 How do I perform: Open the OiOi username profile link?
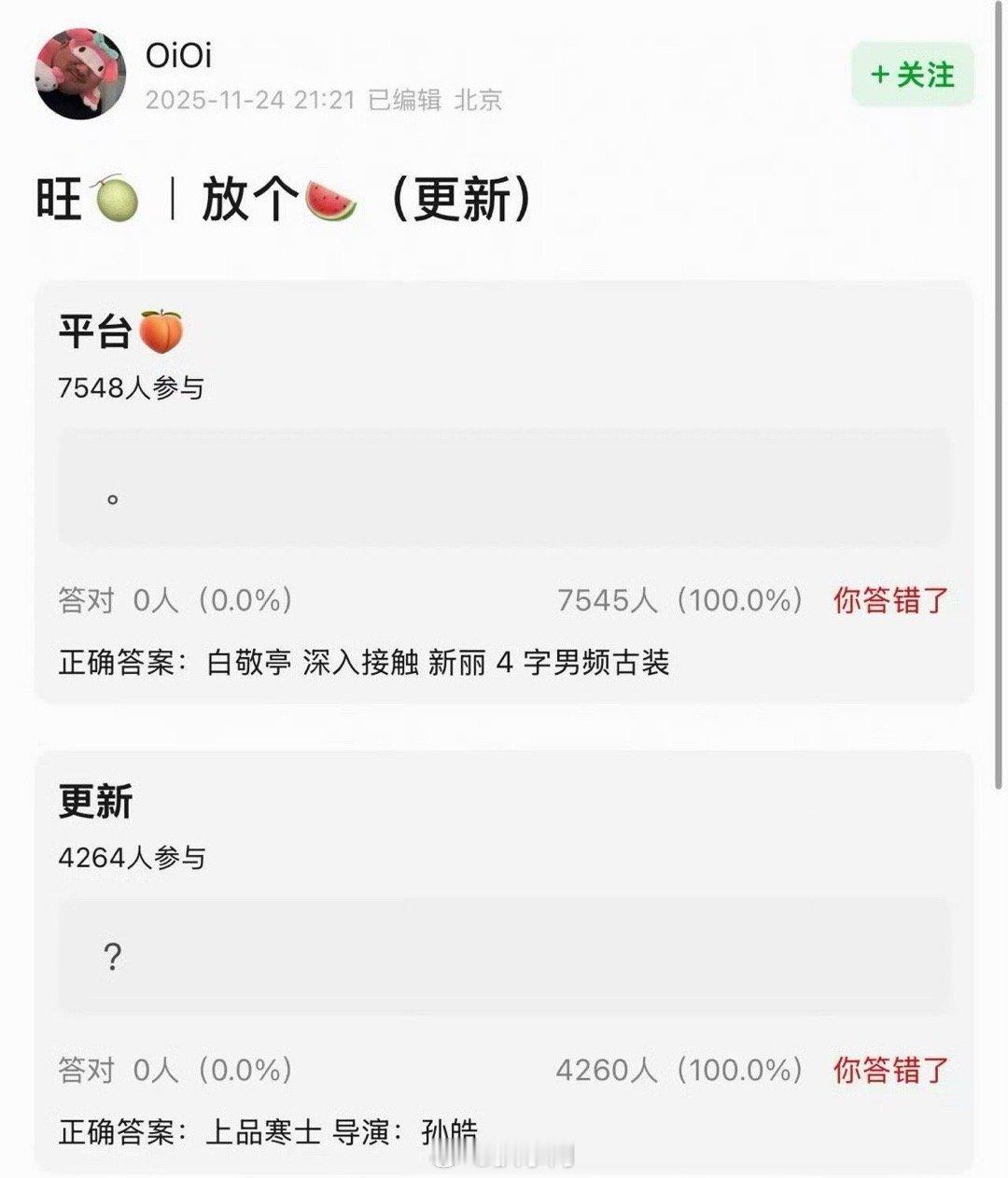coord(175,56)
